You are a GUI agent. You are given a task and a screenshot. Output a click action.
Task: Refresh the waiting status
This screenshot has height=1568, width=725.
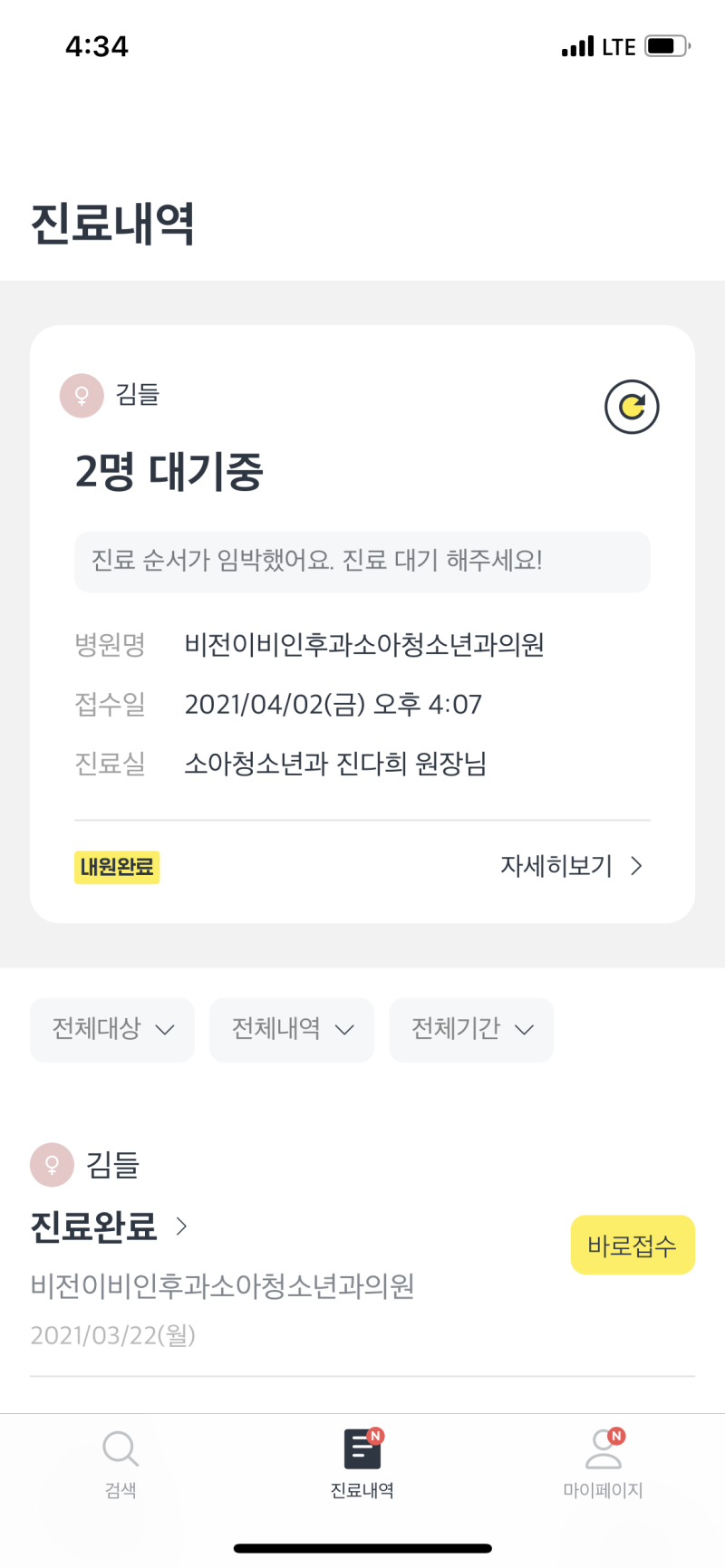pos(632,407)
